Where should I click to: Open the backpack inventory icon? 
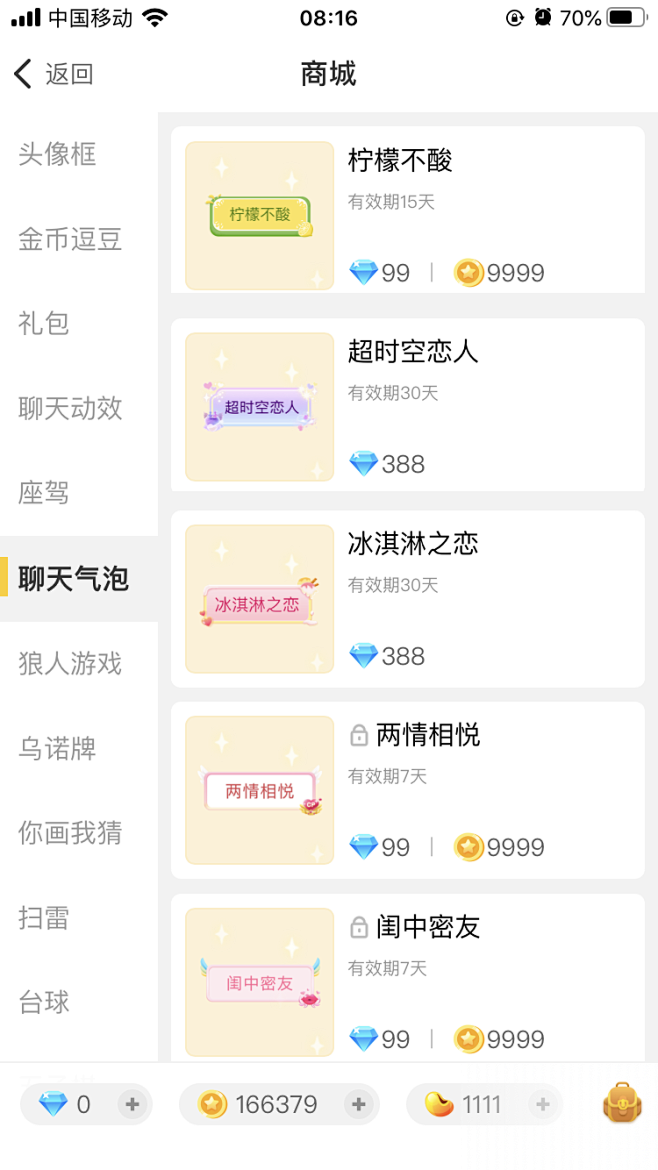click(x=622, y=1103)
